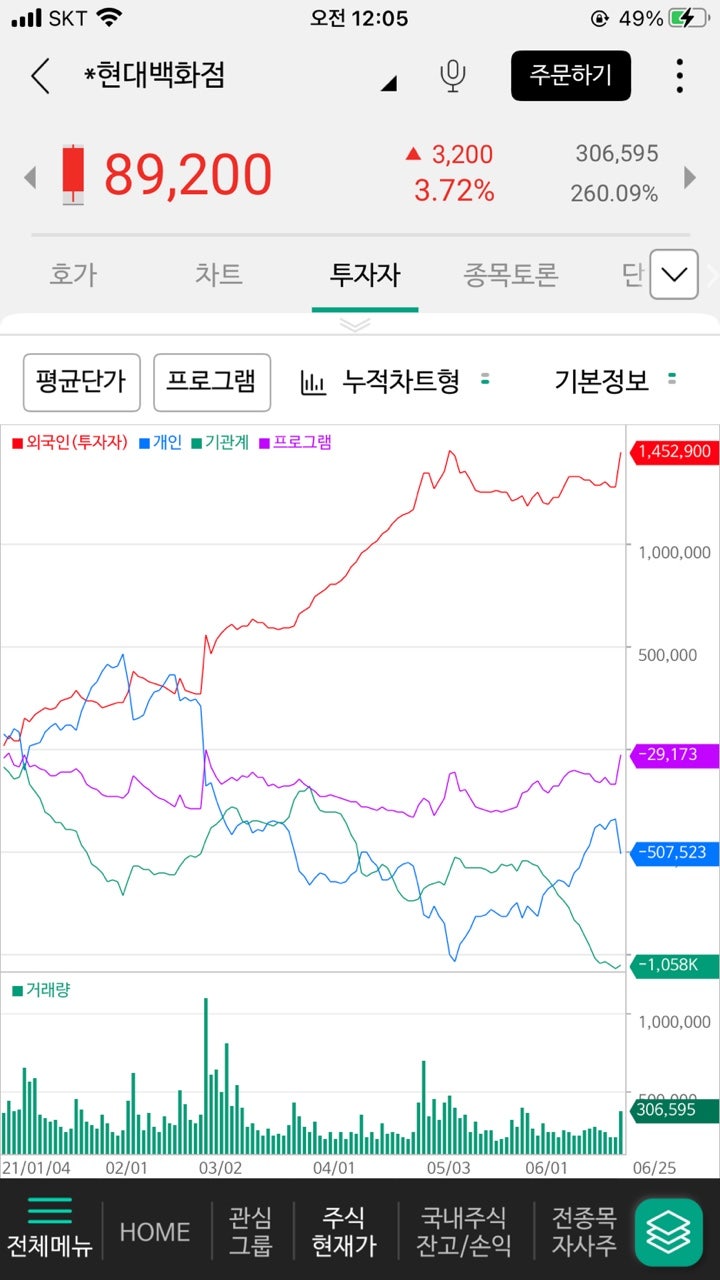Open the three-dot overflow menu
Image resolution: width=720 pixels, height=1280 pixels.
(679, 76)
